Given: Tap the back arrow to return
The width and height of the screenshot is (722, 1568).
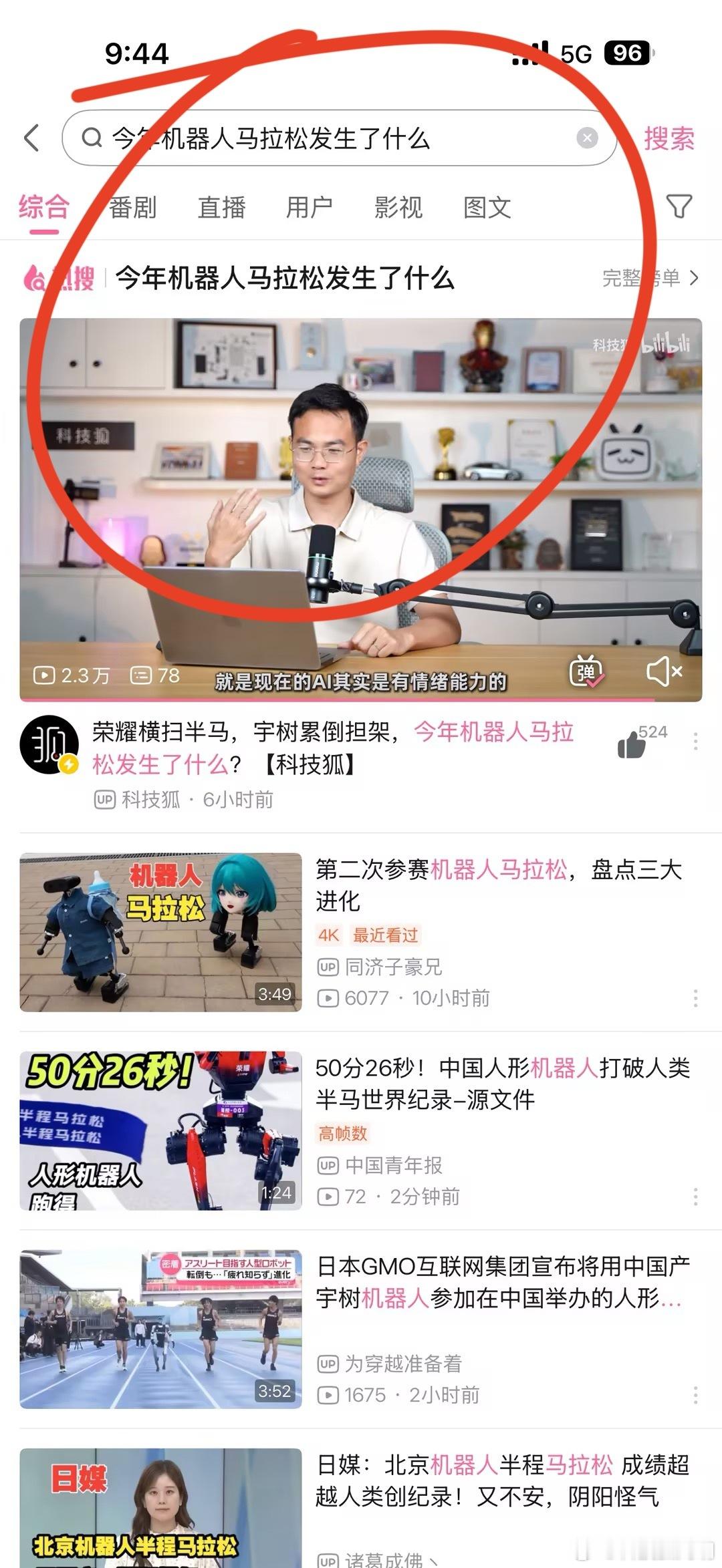Looking at the screenshot, I should click(x=31, y=138).
